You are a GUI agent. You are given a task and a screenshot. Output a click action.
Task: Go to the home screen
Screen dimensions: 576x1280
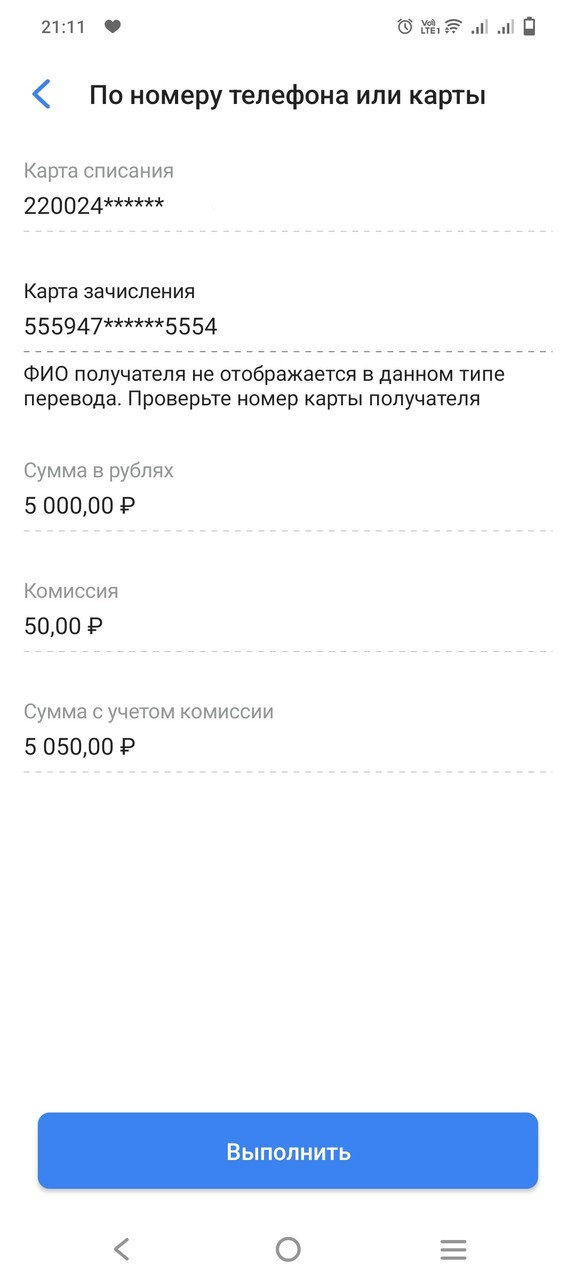(x=288, y=1249)
